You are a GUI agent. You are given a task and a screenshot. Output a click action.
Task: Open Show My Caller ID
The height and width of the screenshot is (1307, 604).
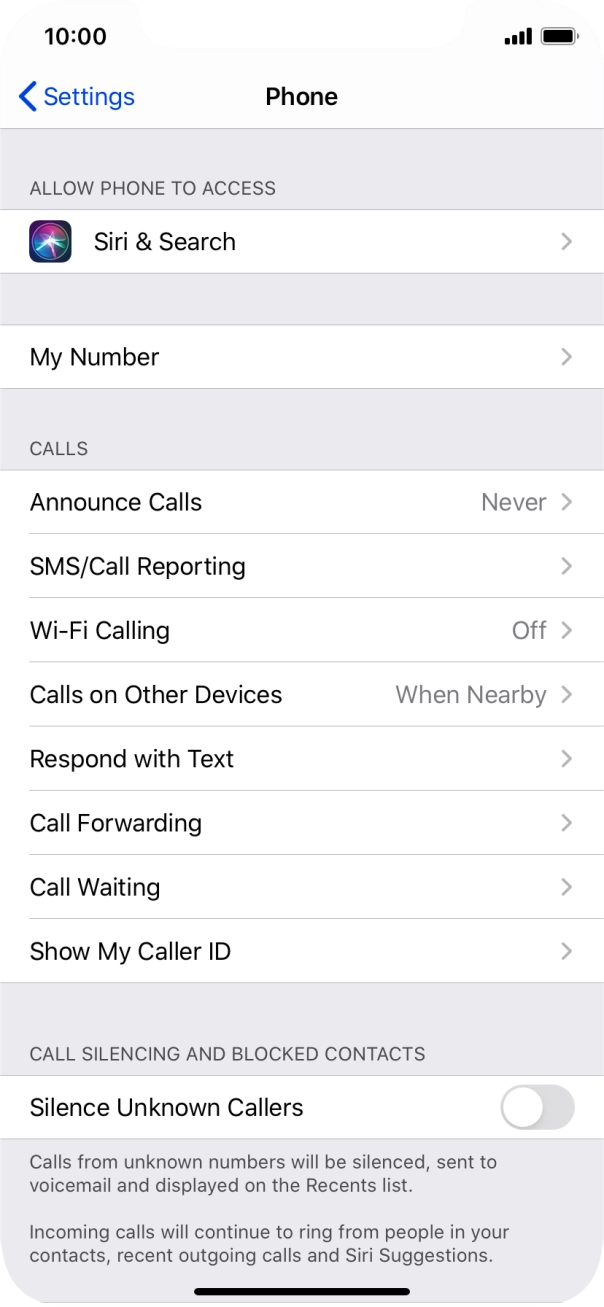302,950
